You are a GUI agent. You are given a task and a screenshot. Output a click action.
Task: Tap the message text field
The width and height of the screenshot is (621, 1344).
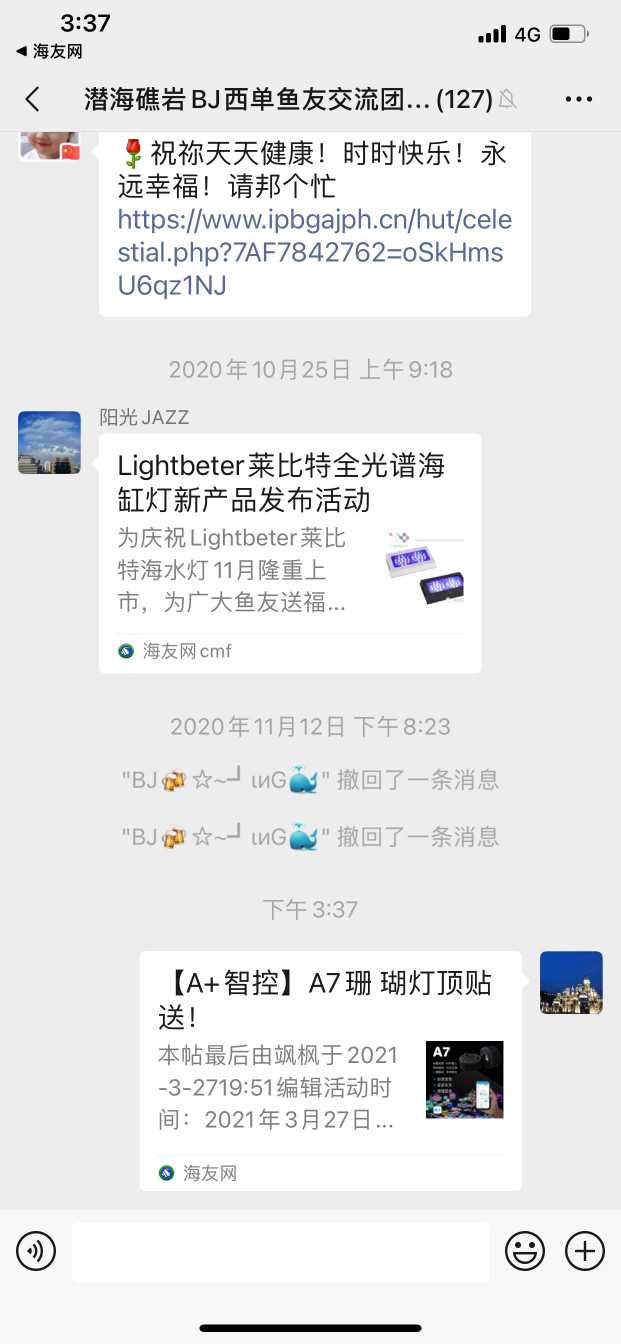point(280,1251)
